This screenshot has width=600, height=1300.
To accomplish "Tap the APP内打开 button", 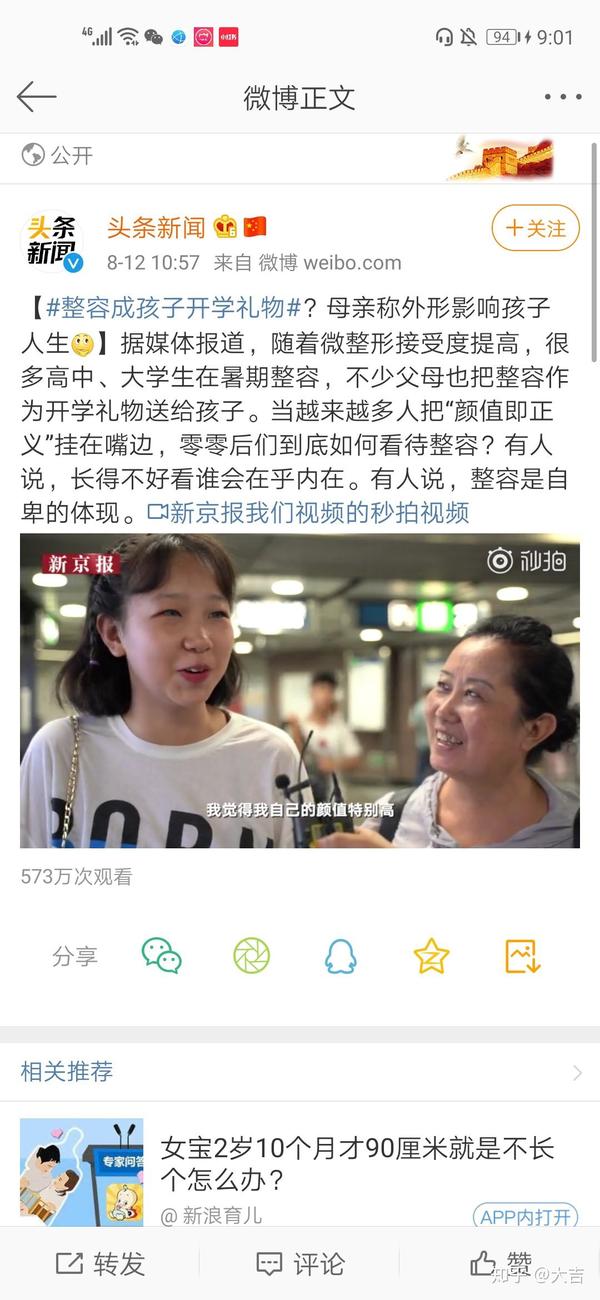I will tap(525, 1216).
